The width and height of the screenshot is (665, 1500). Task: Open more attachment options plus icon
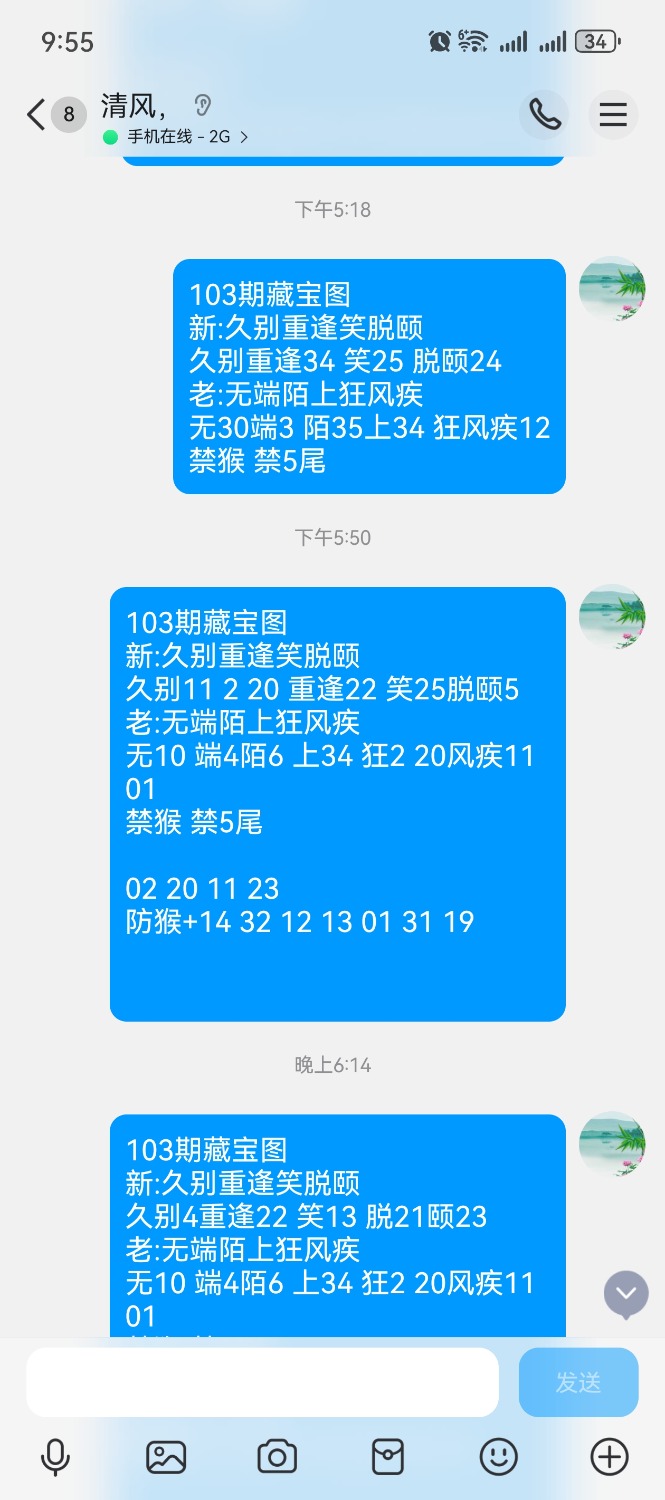pyautogui.click(x=610, y=1457)
